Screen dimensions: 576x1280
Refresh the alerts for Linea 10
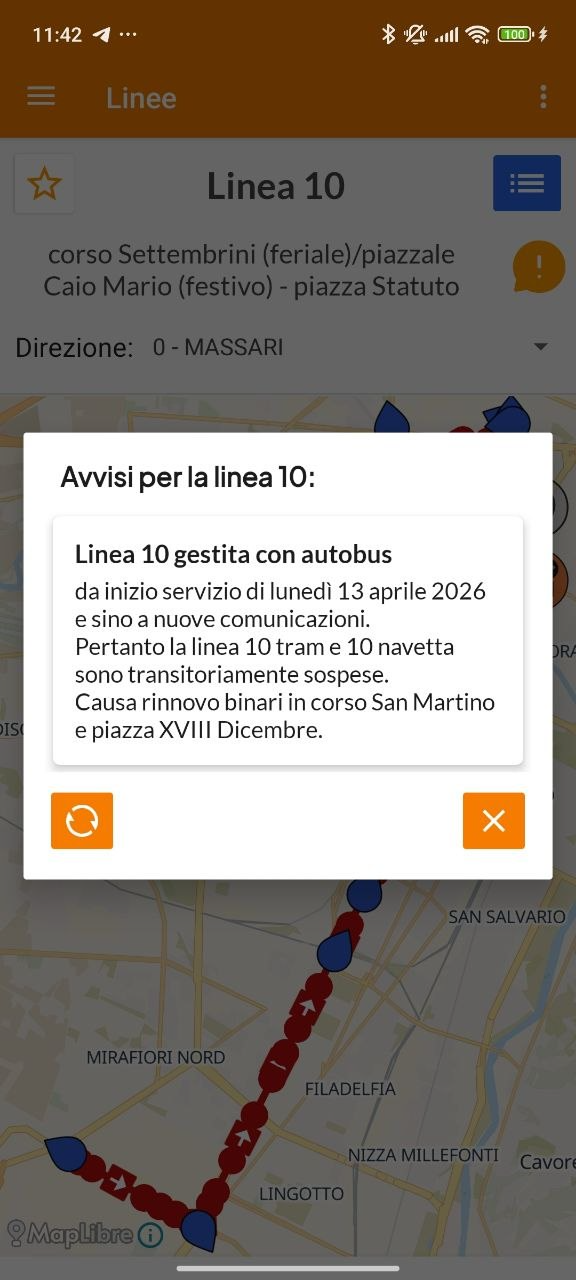click(82, 821)
